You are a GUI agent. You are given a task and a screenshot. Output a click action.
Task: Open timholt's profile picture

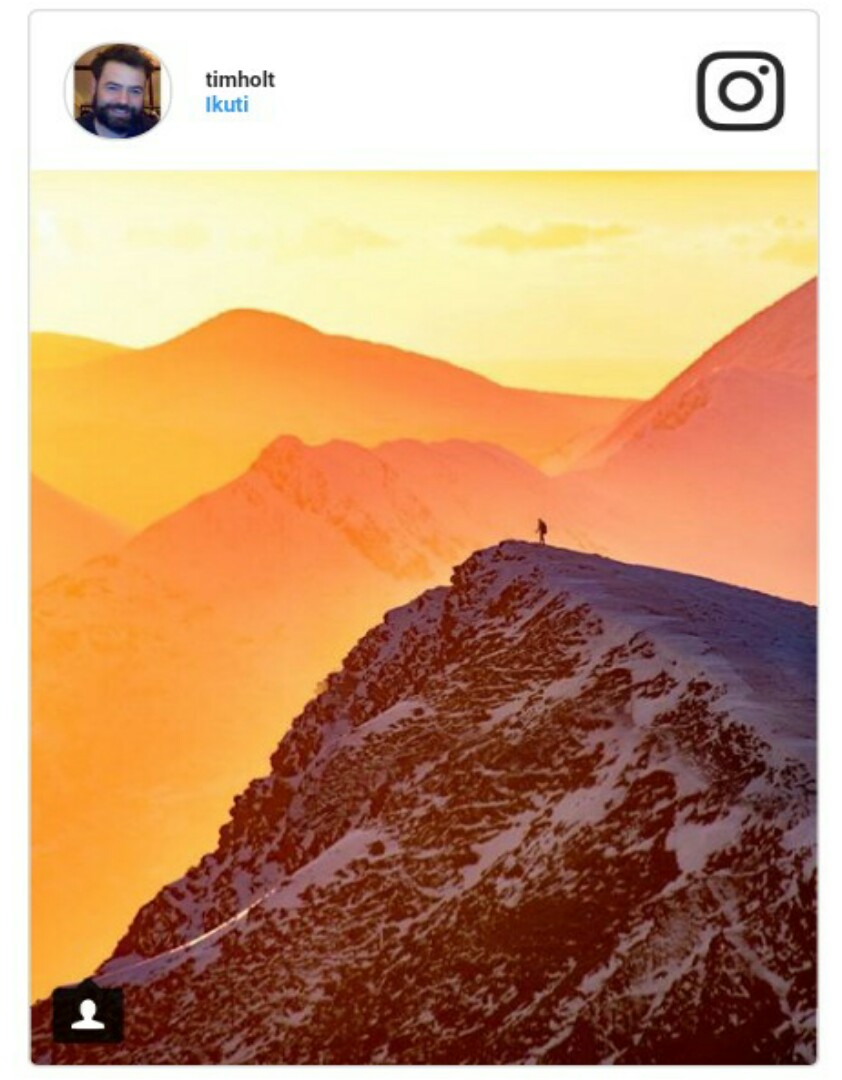(118, 91)
